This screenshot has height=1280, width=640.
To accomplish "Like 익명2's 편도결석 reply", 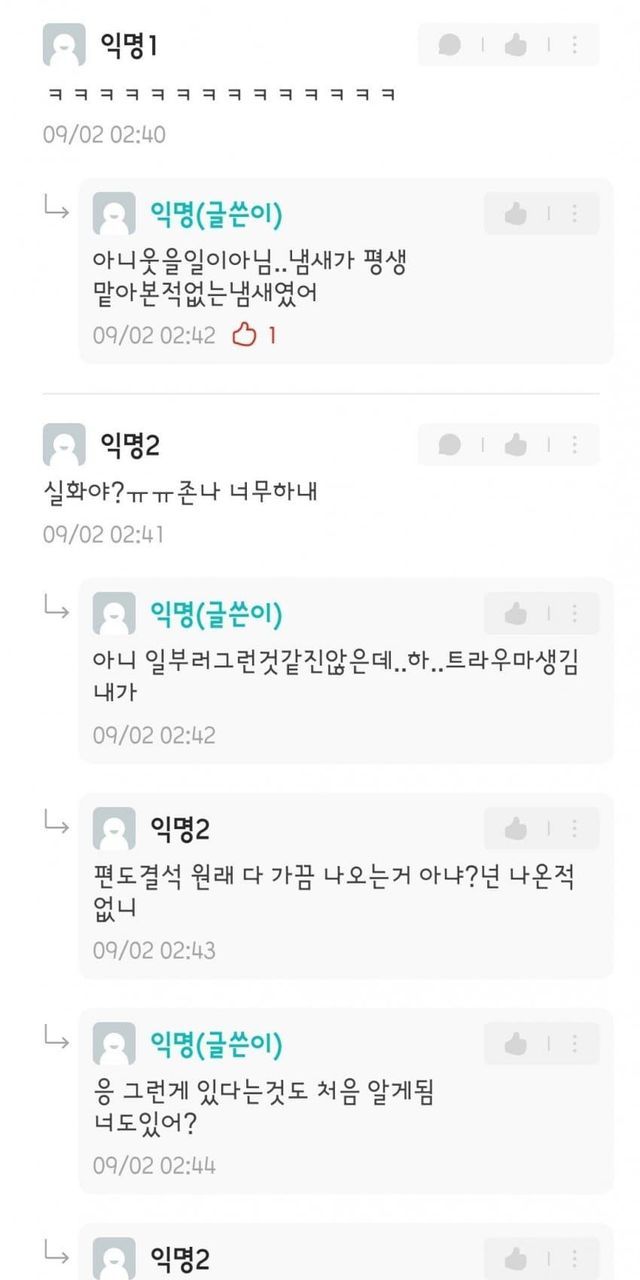I will coord(516,828).
